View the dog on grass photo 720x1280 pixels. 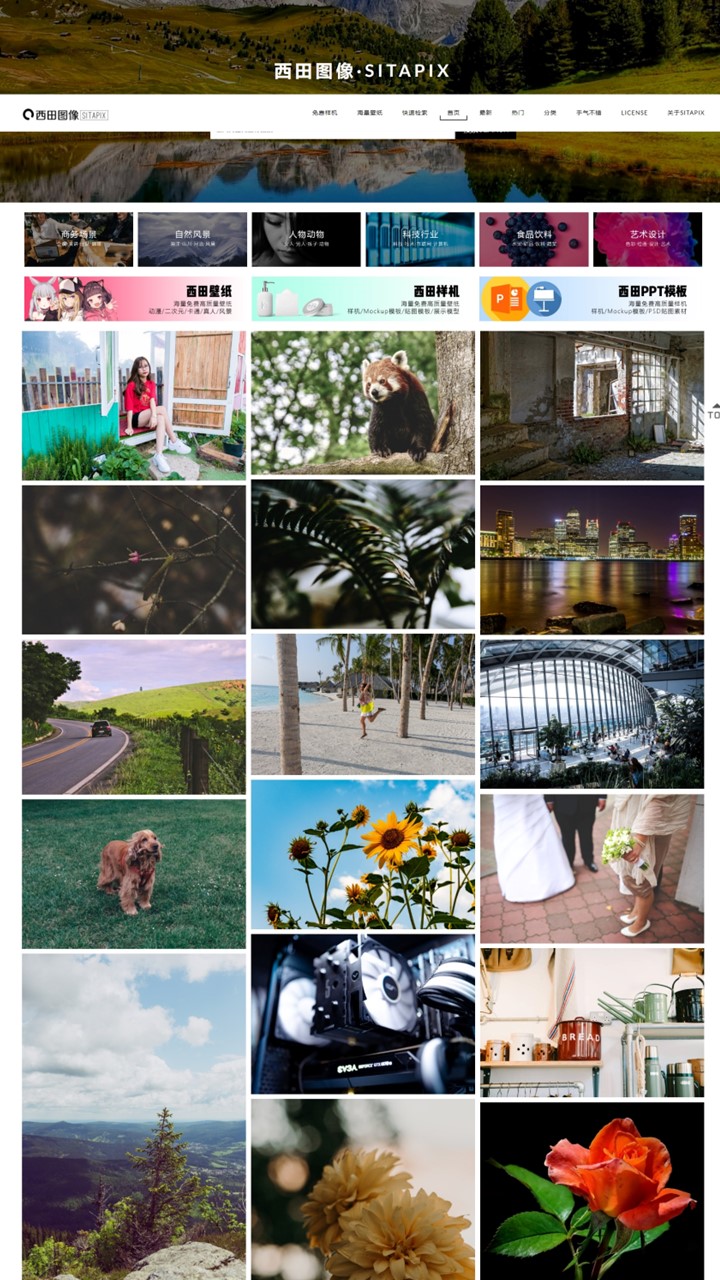point(133,873)
